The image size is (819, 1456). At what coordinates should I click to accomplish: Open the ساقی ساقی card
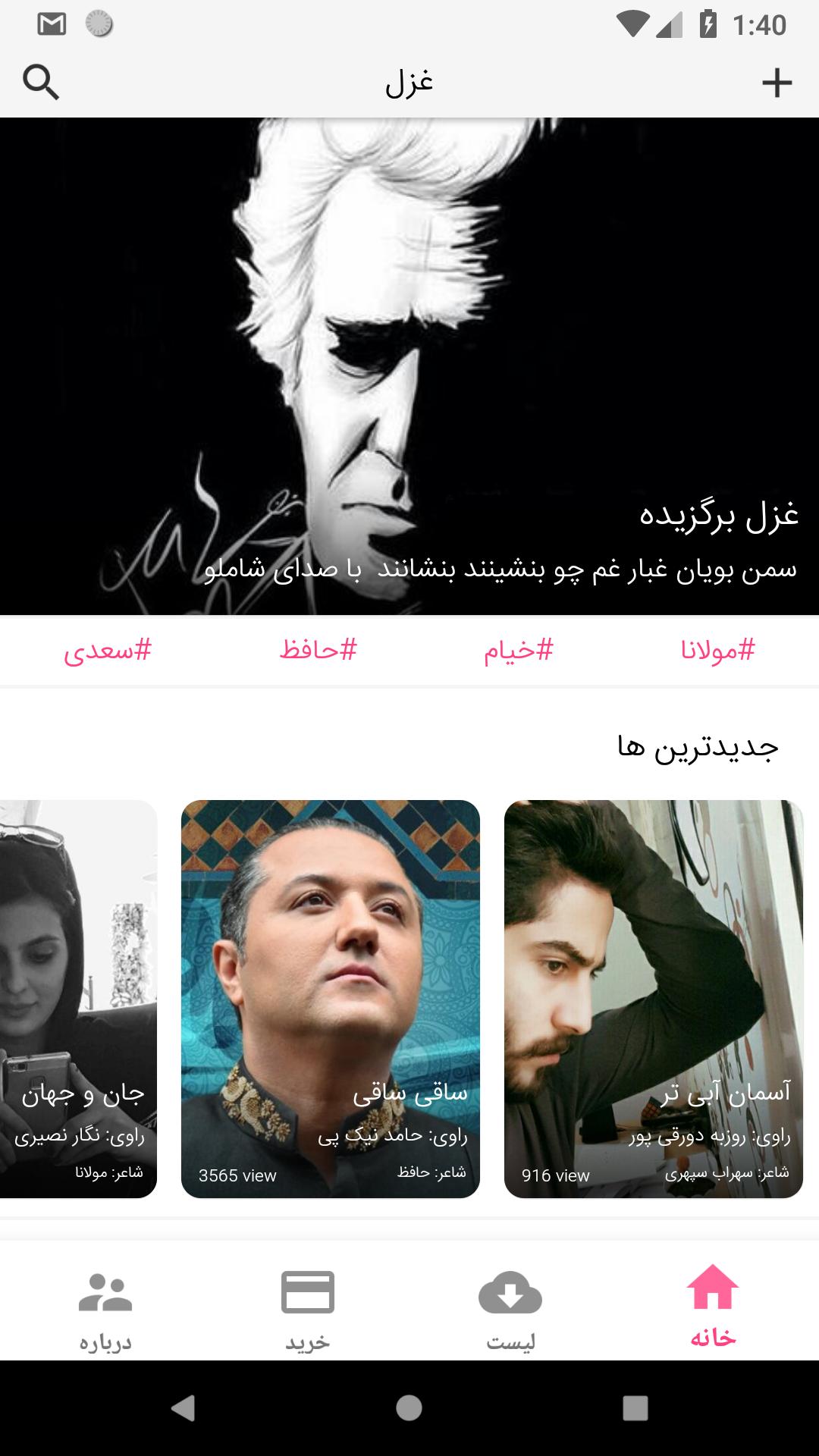point(331,999)
